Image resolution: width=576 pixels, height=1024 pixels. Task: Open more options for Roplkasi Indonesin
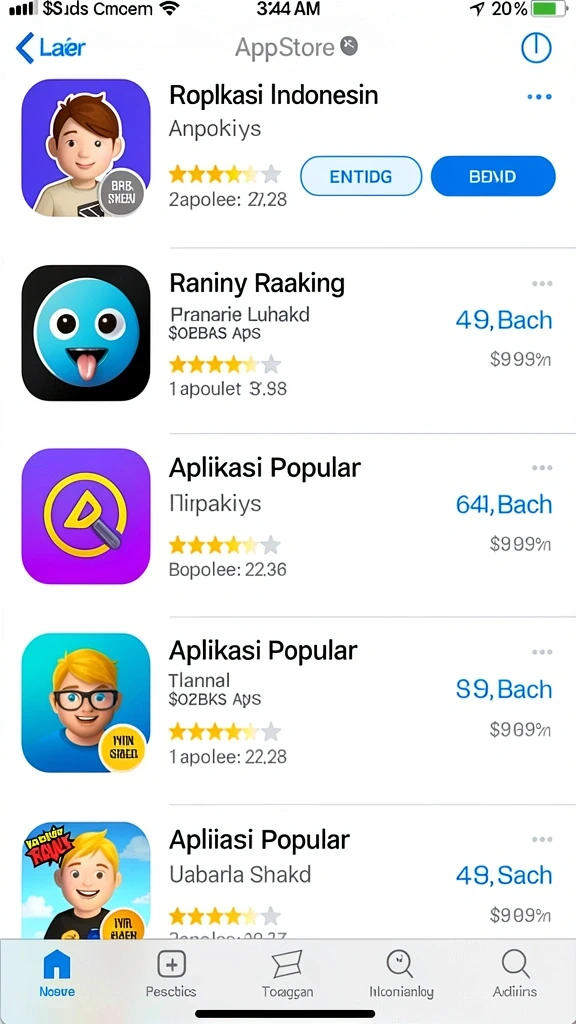[539, 97]
